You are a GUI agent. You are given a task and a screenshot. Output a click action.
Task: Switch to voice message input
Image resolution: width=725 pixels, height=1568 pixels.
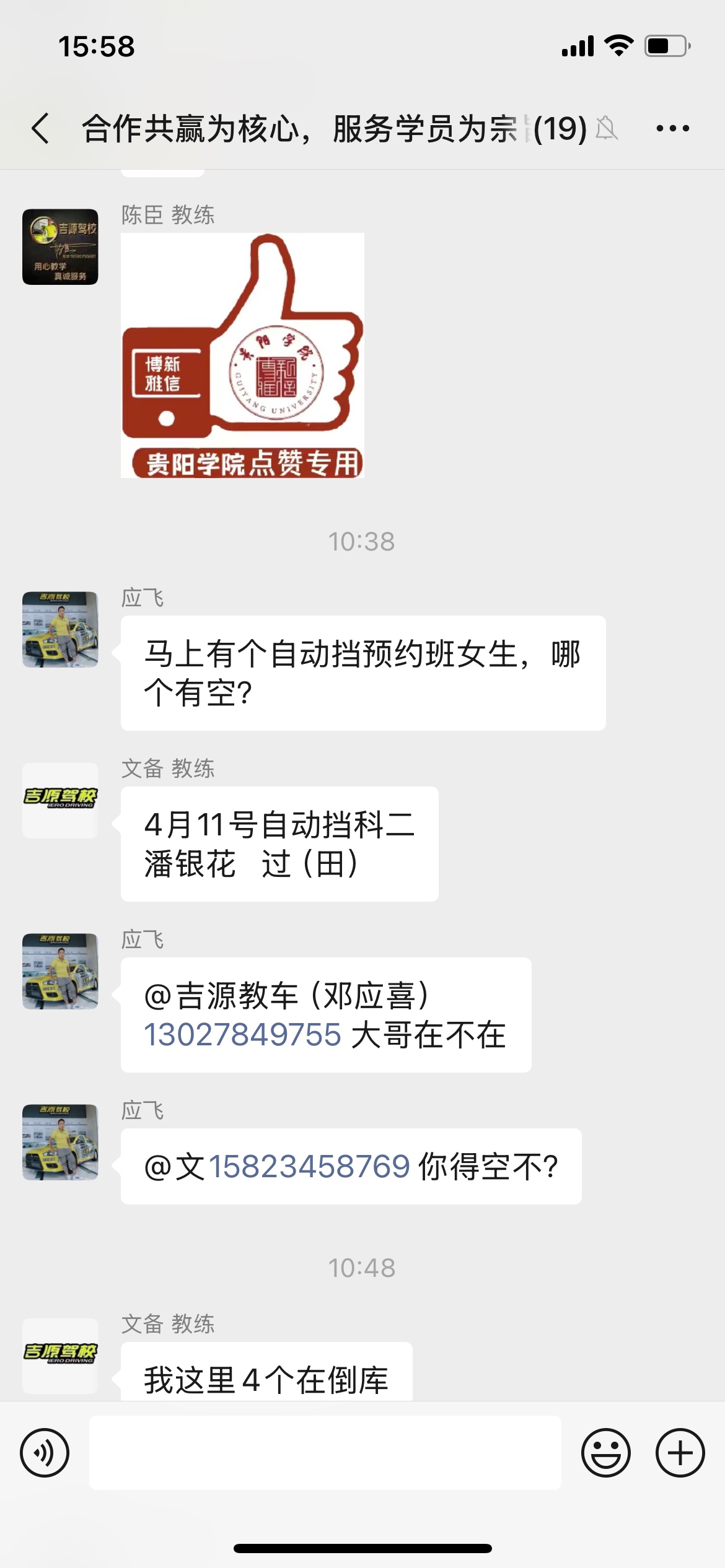click(45, 1452)
